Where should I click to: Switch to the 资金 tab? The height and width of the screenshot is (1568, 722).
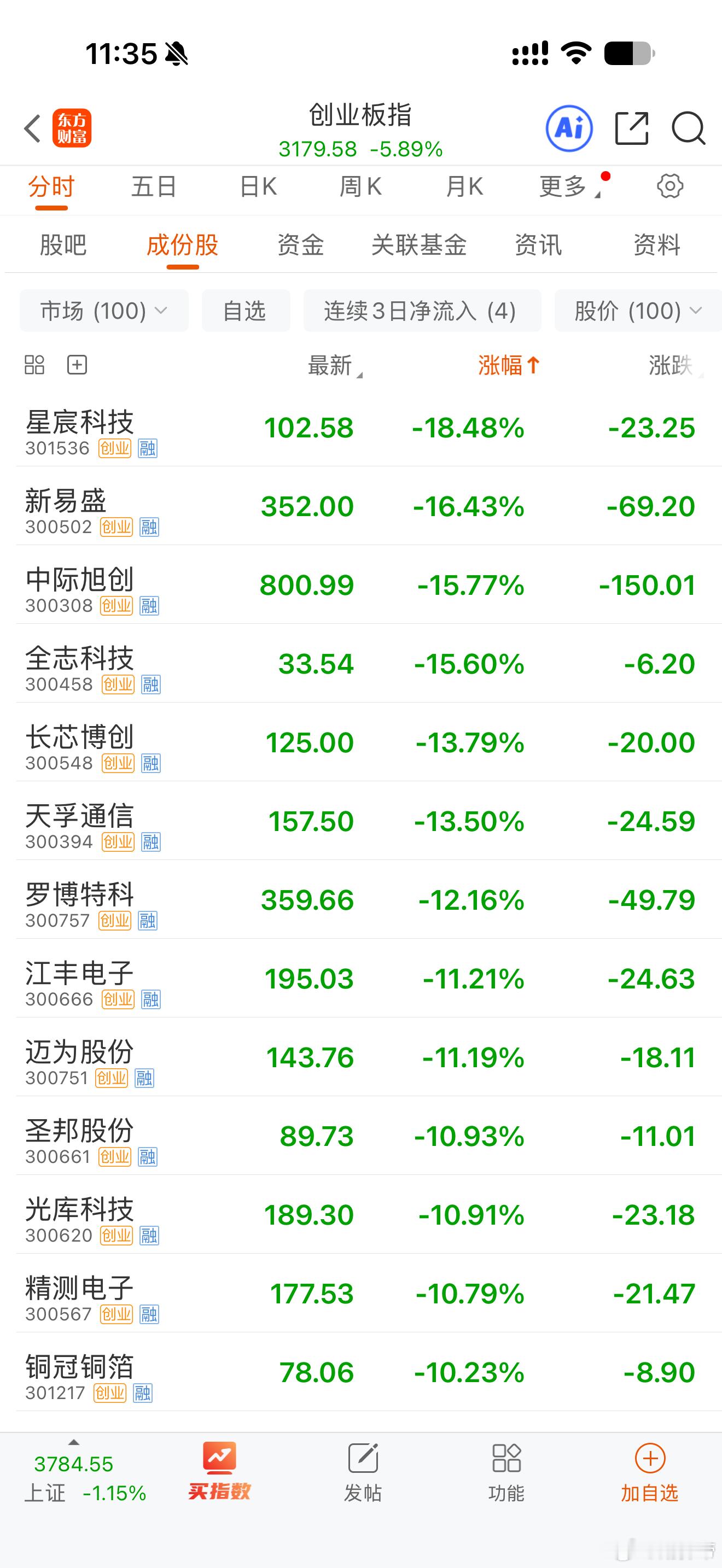(x=301, y=245)
